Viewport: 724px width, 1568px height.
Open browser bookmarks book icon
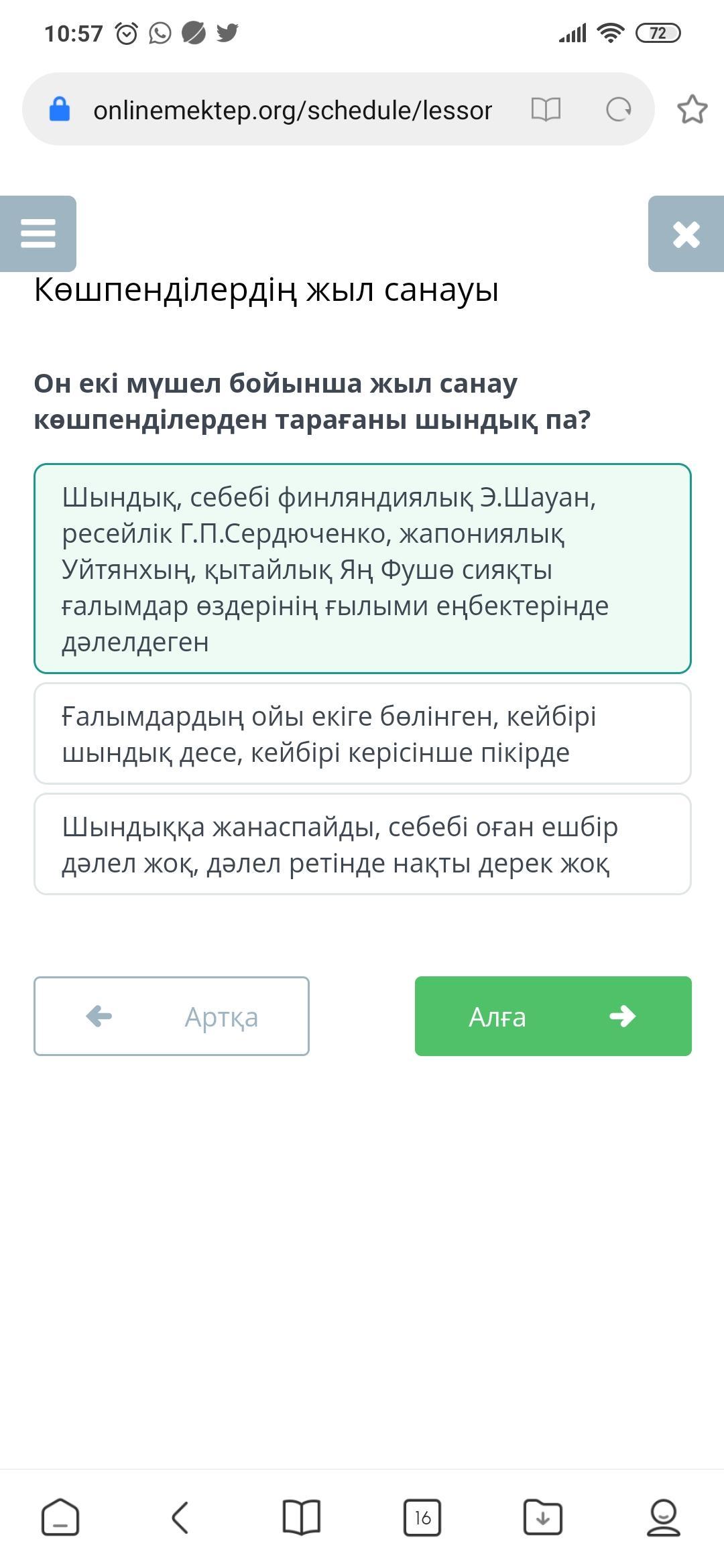302,1517
